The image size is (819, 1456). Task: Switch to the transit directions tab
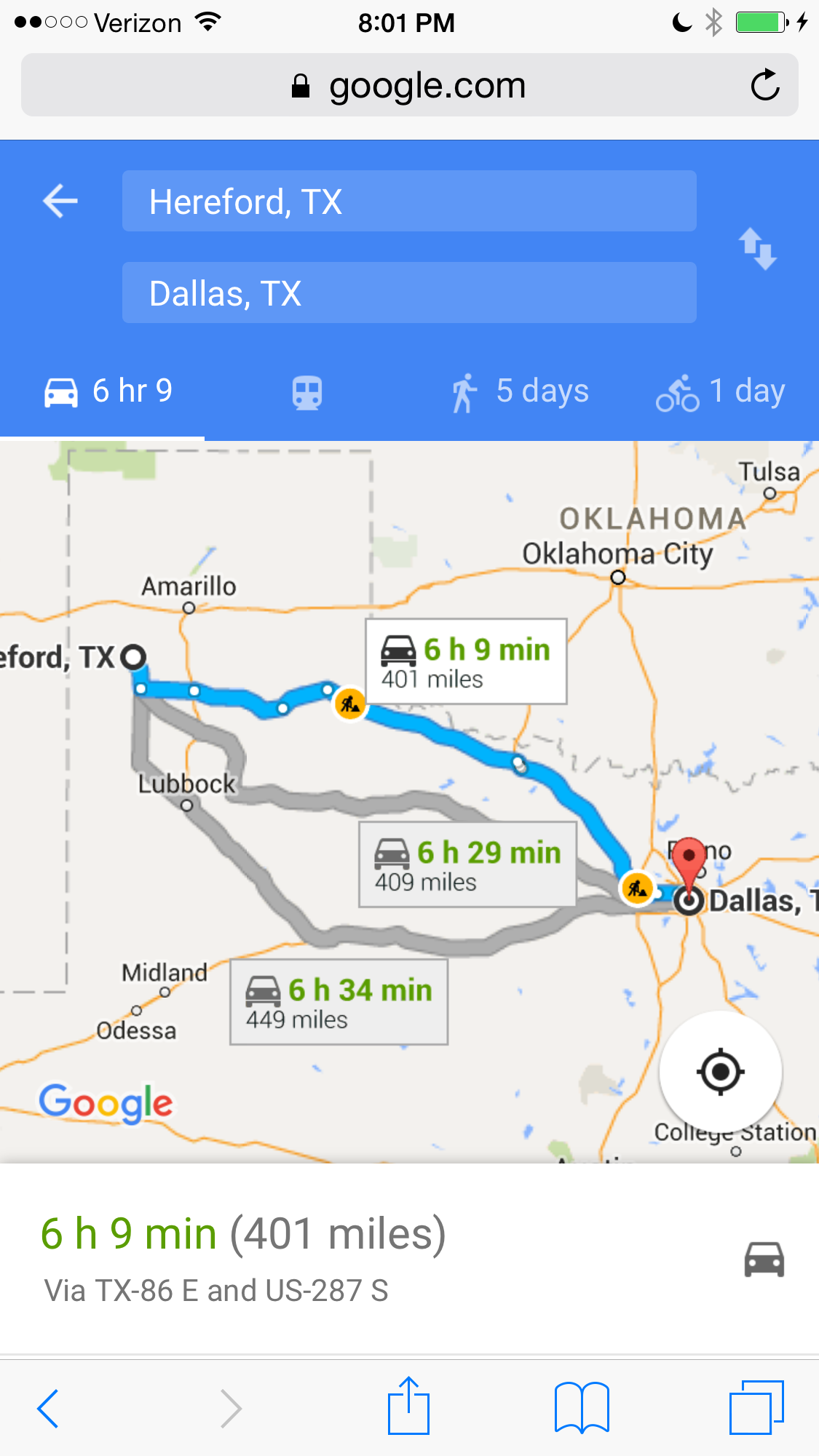[307, 392]
